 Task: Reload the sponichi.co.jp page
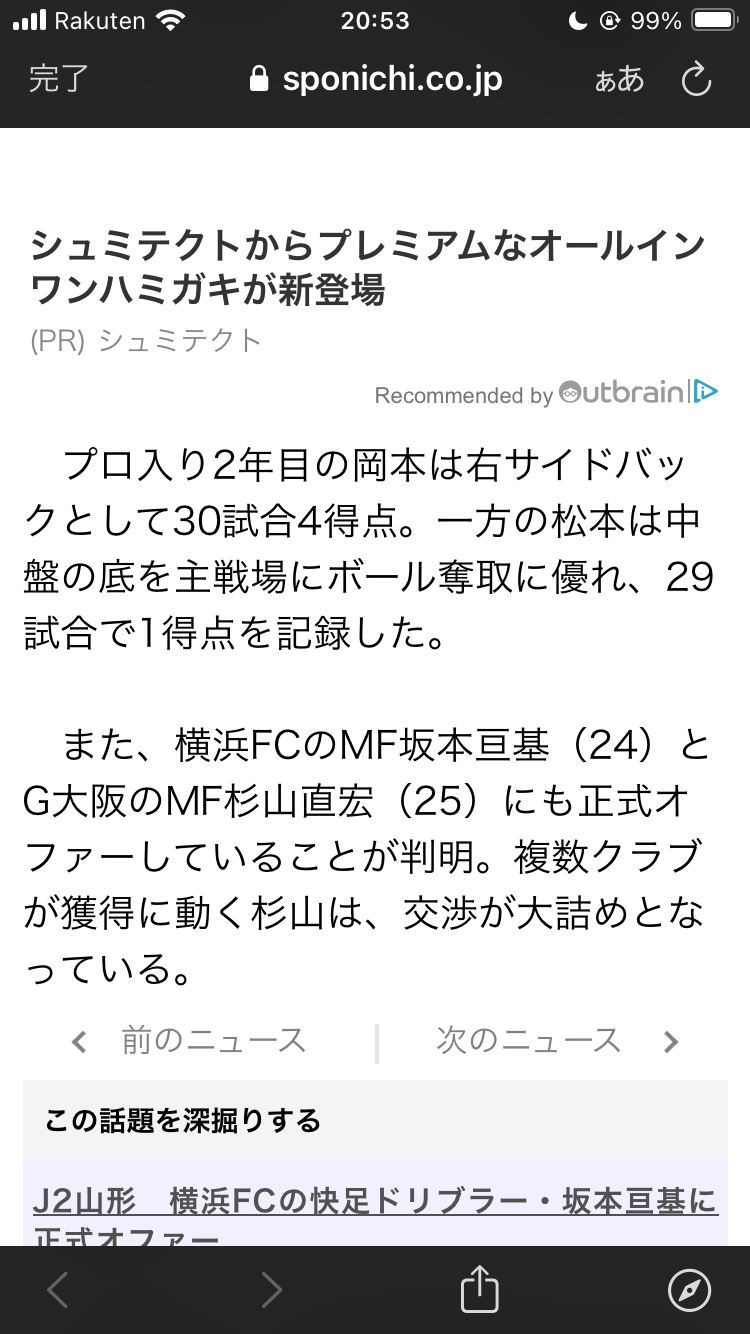pyautogui.click(x=696, y=80)
